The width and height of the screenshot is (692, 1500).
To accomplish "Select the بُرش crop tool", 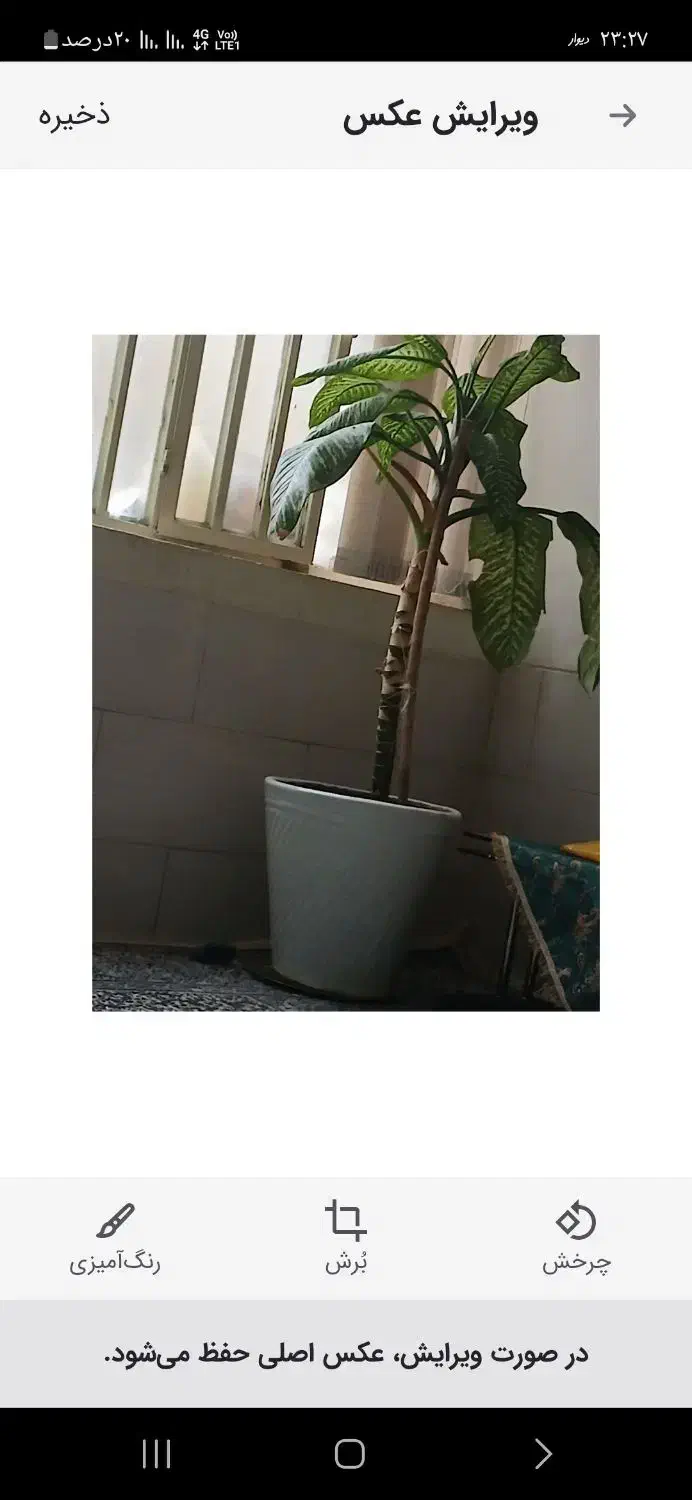I will pos(346,1238).
